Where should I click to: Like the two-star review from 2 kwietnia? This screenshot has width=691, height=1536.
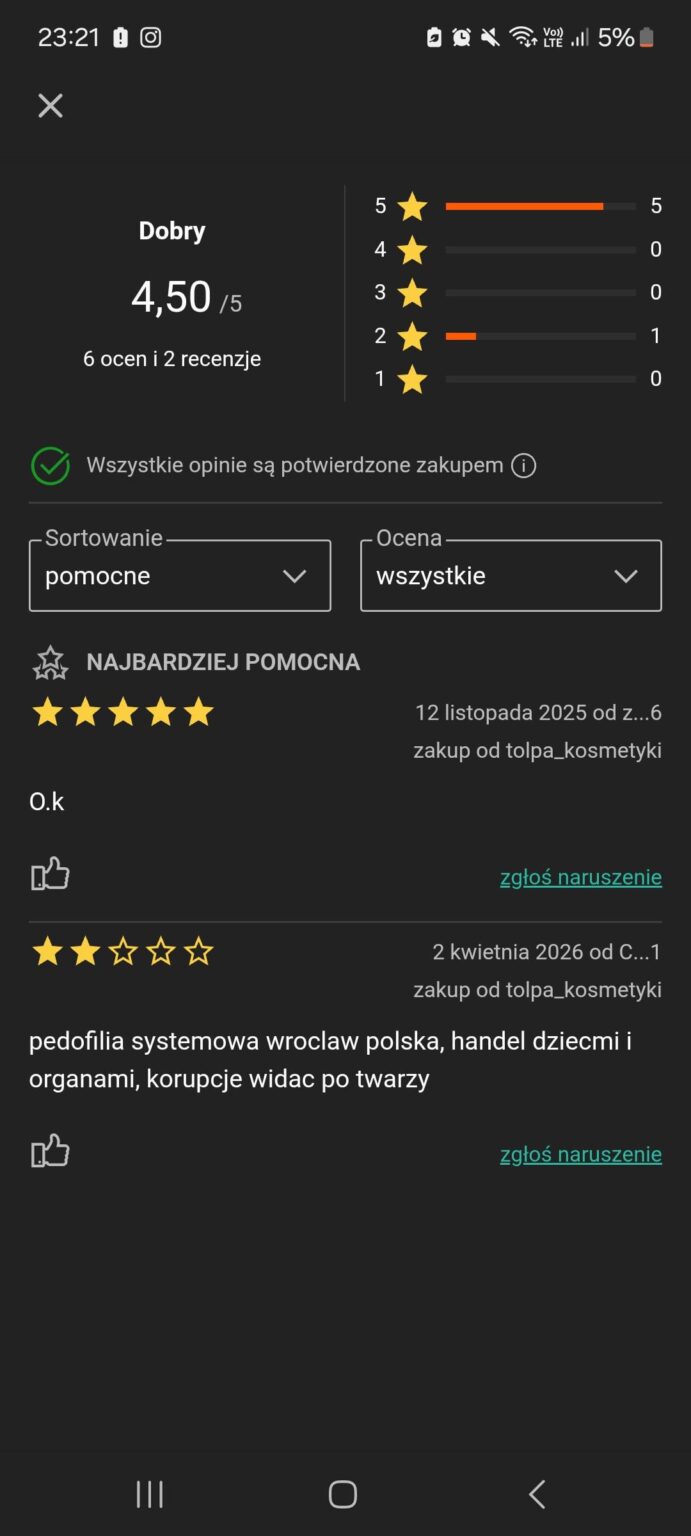(50, 1152)
